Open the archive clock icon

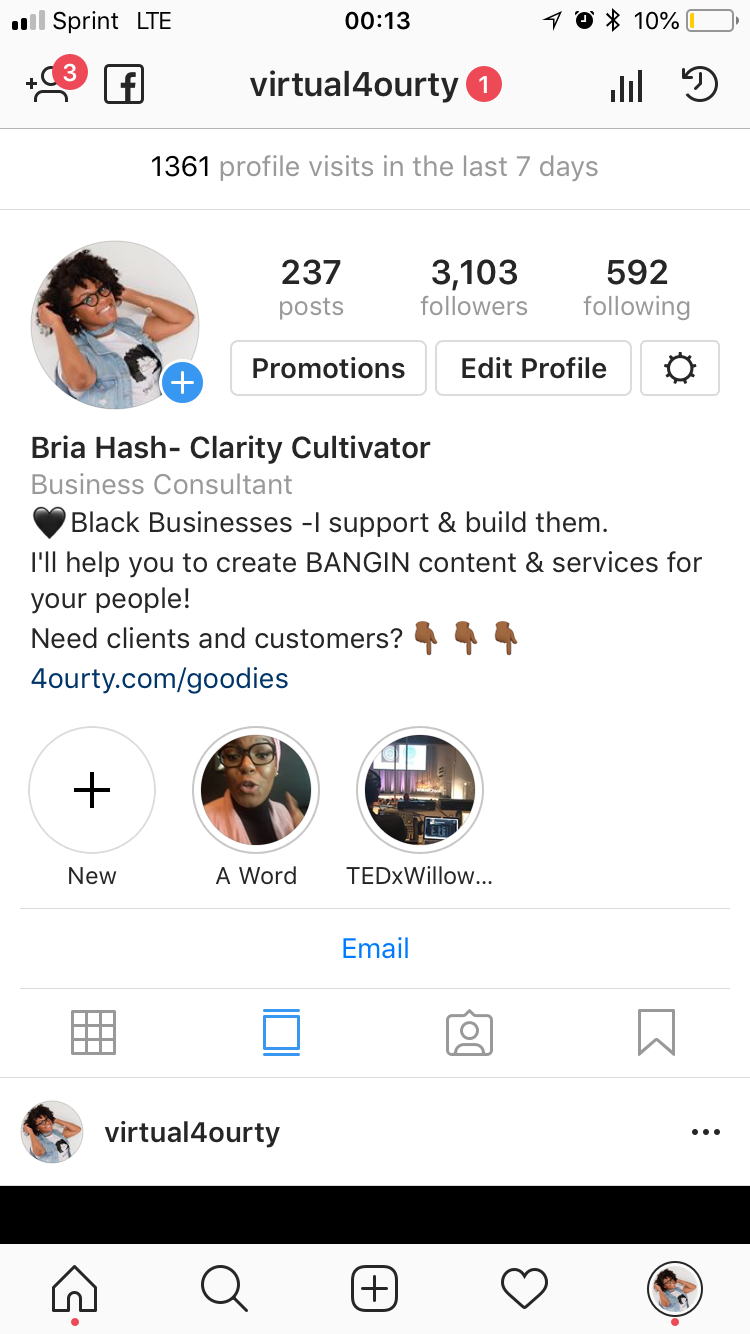click(x=699, y=85)
